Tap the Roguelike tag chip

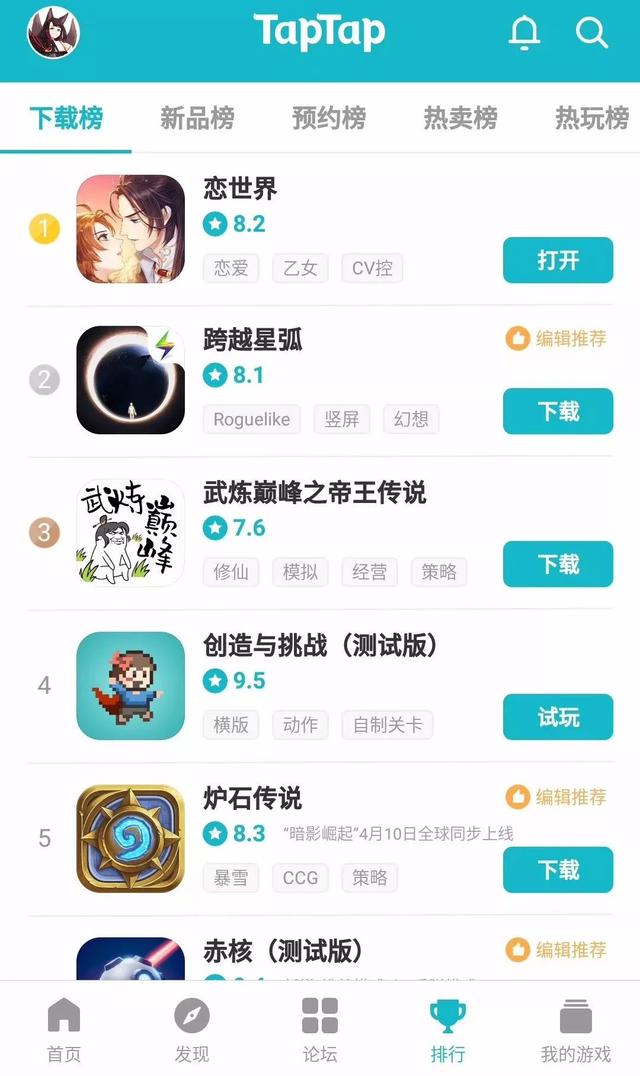tap(252, 419)
